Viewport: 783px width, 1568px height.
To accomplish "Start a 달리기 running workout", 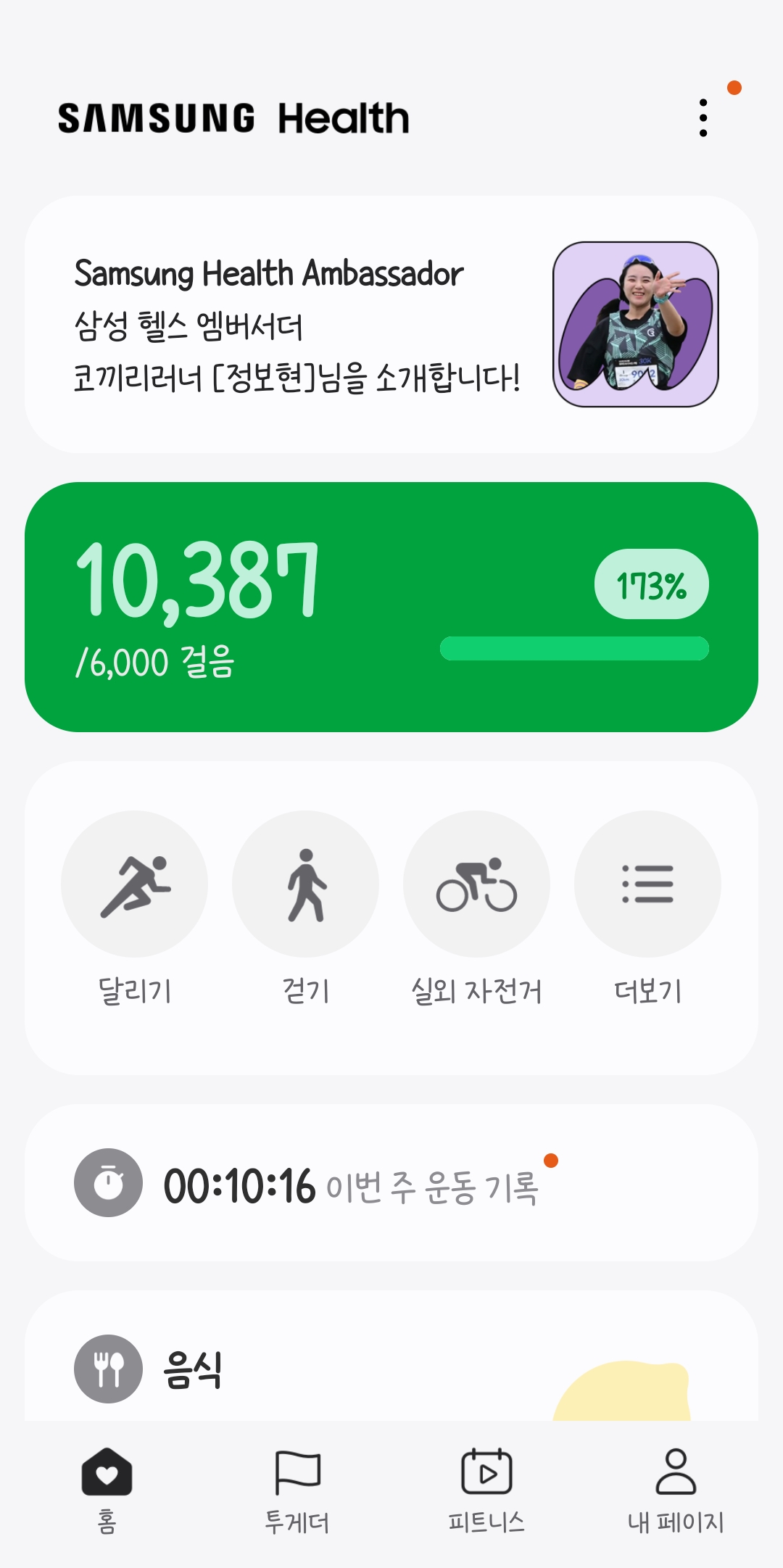I will click(135, 884).
